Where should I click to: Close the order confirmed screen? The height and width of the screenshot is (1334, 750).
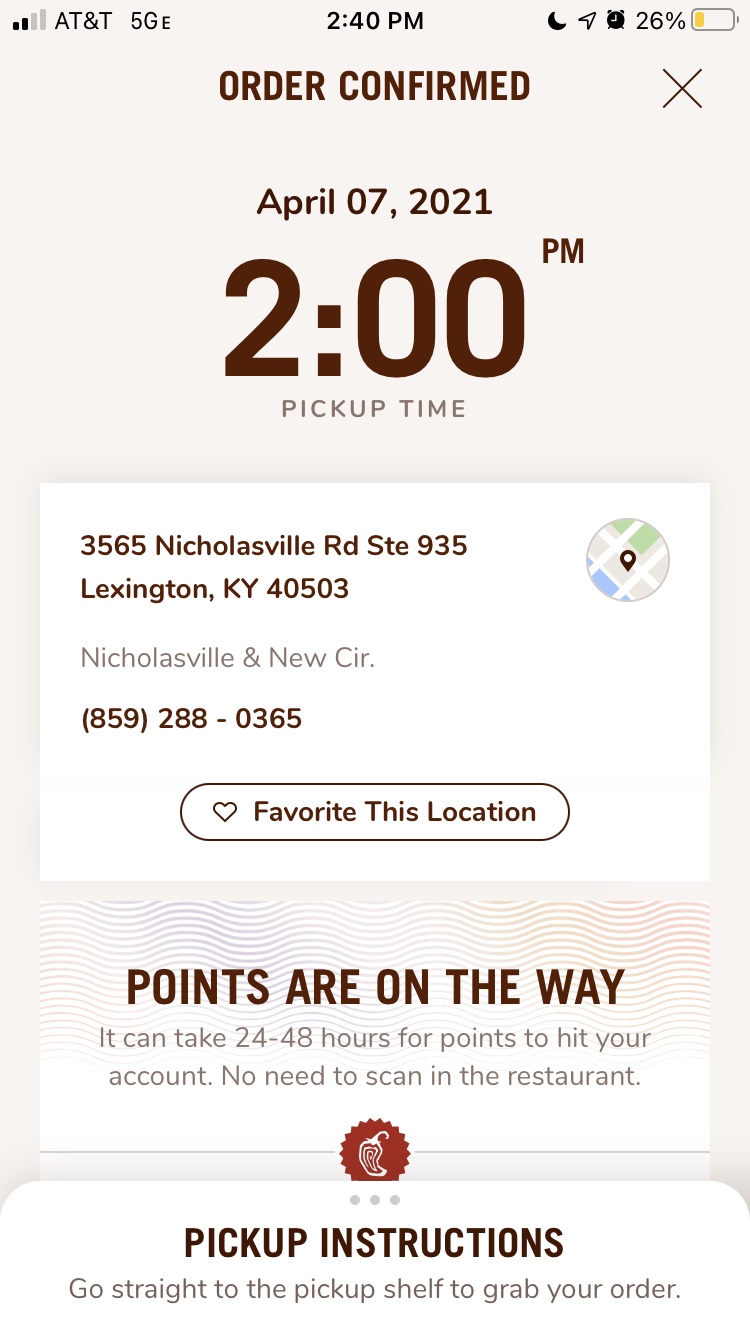coord(682,89)
